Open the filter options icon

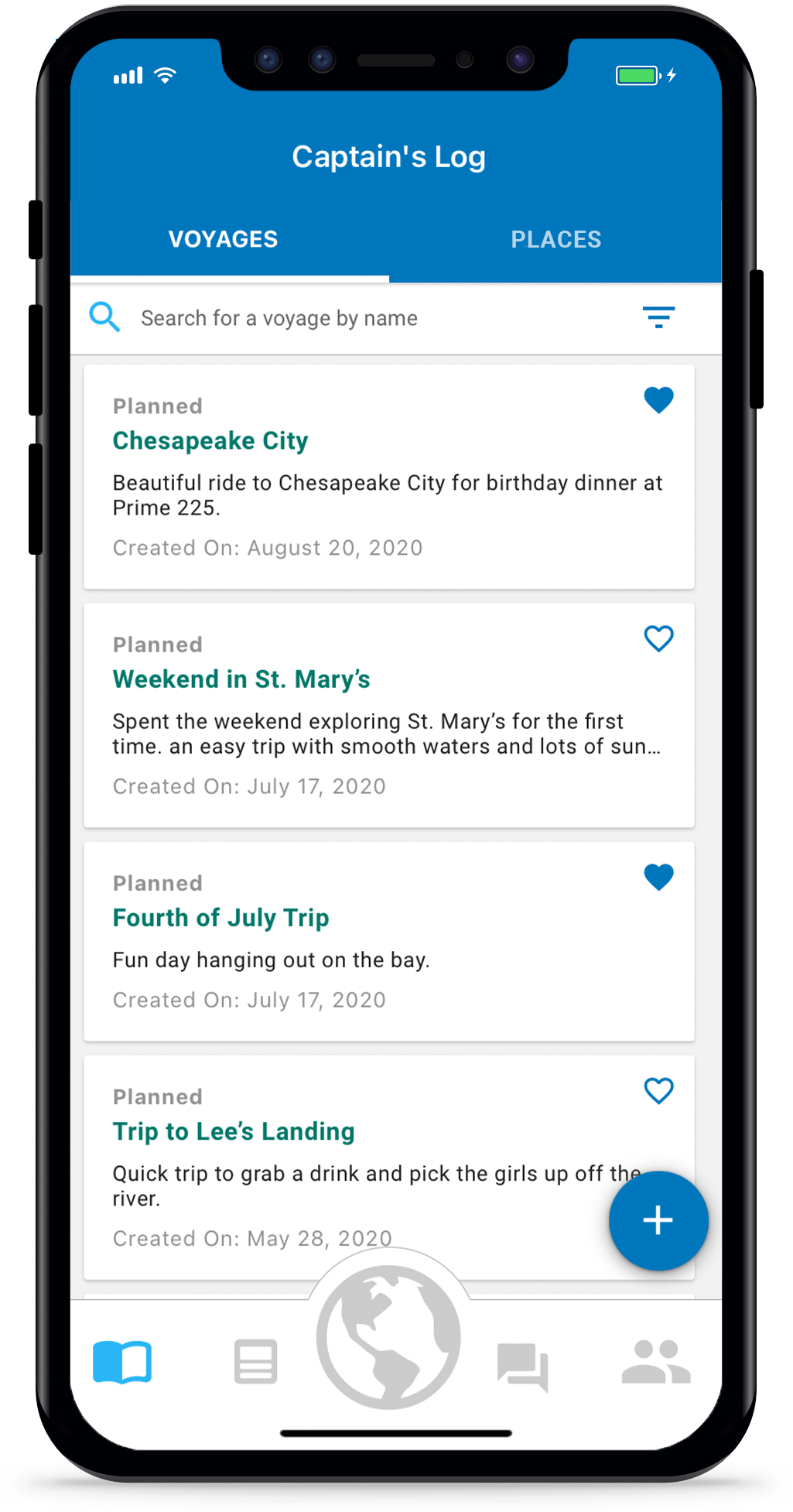tap(658, 317)
